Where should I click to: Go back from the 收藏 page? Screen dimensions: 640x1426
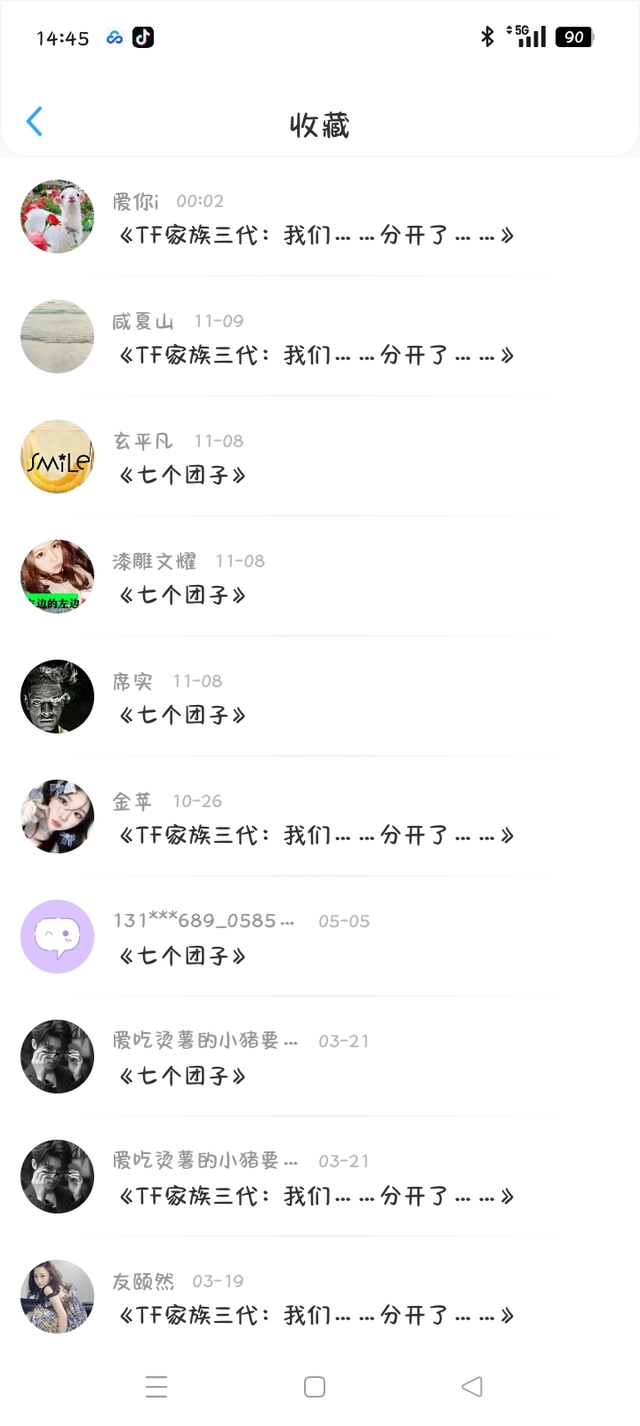tap(34, 122)
